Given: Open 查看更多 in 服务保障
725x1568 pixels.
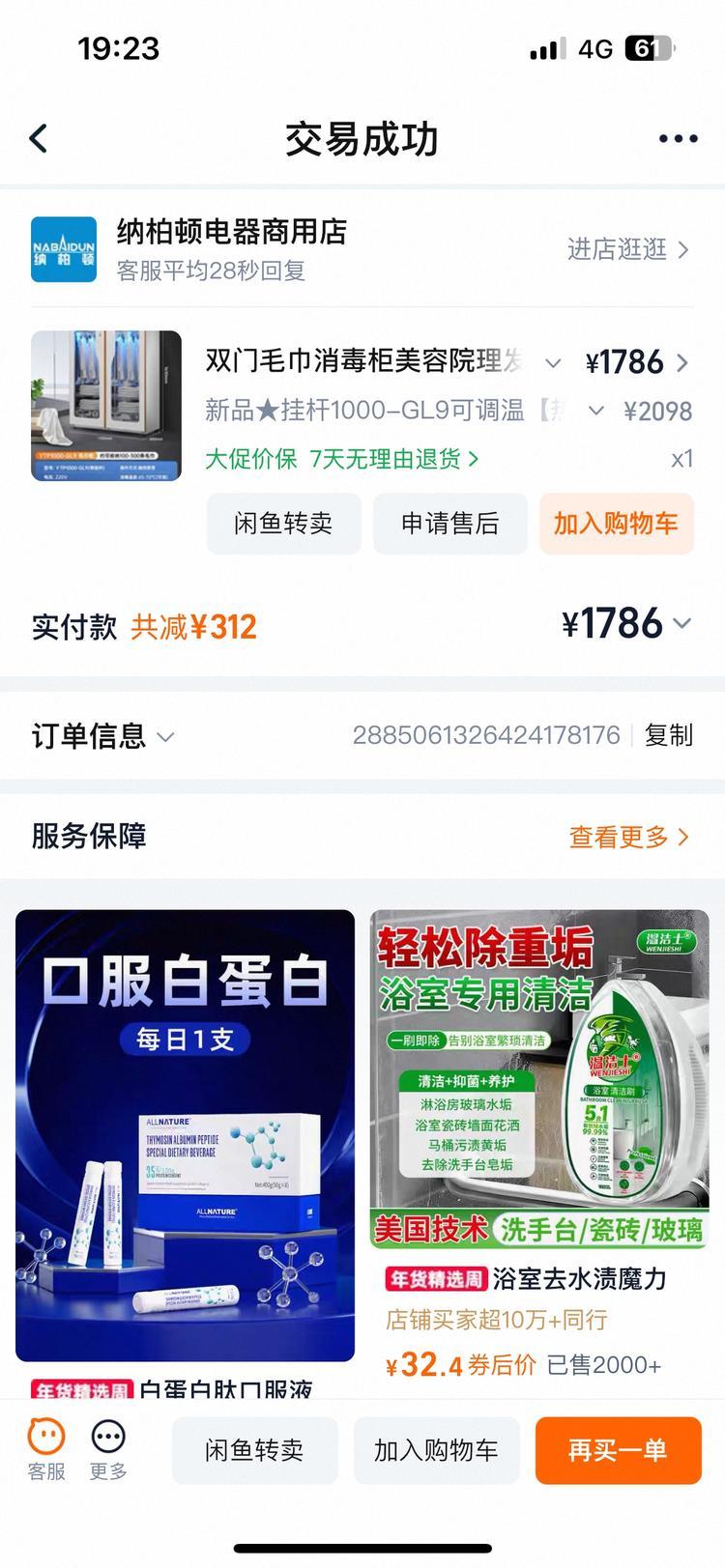Looking at the screenshot, I should click(x=628, y=837).
